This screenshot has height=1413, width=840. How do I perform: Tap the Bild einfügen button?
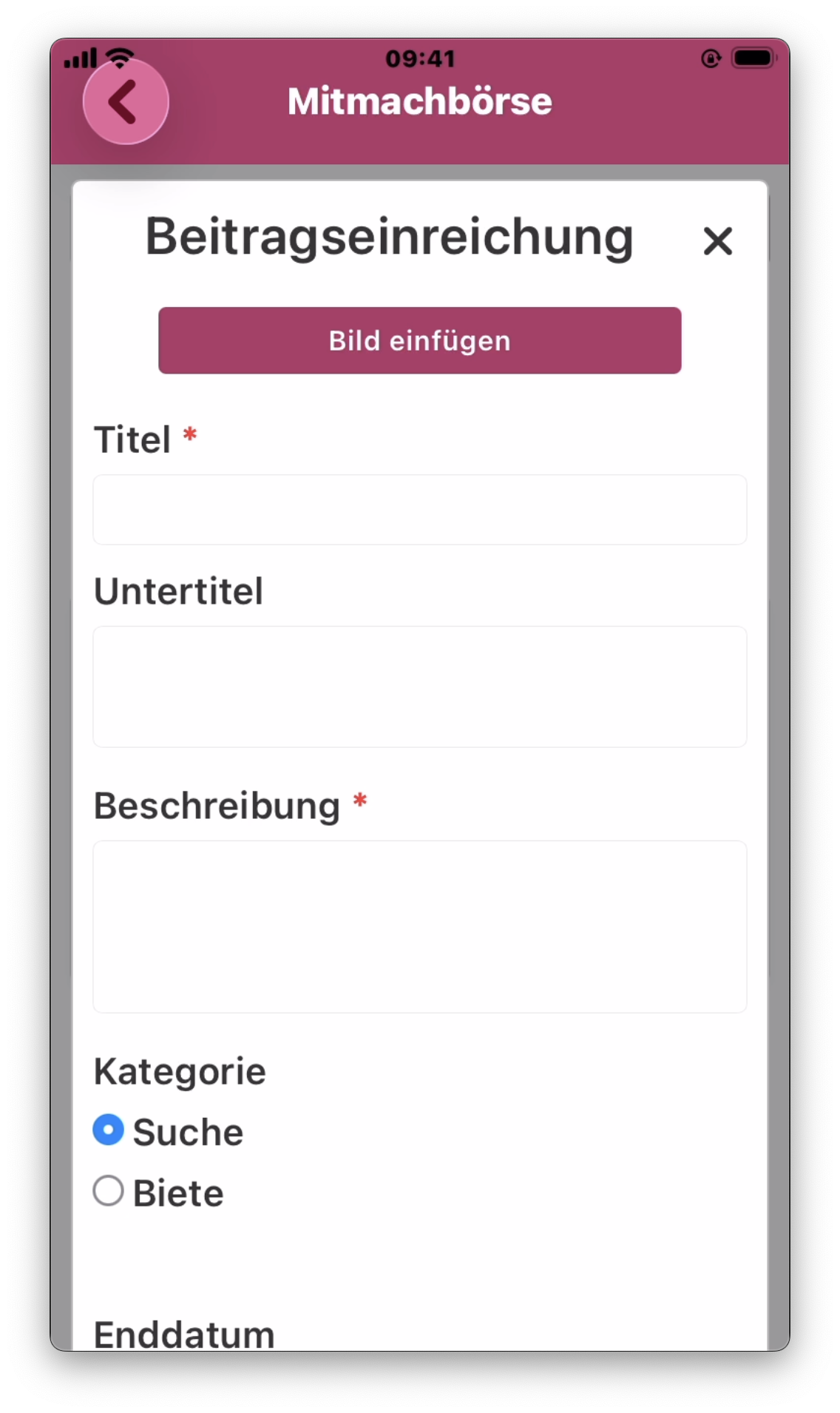(x=419, y=340)
